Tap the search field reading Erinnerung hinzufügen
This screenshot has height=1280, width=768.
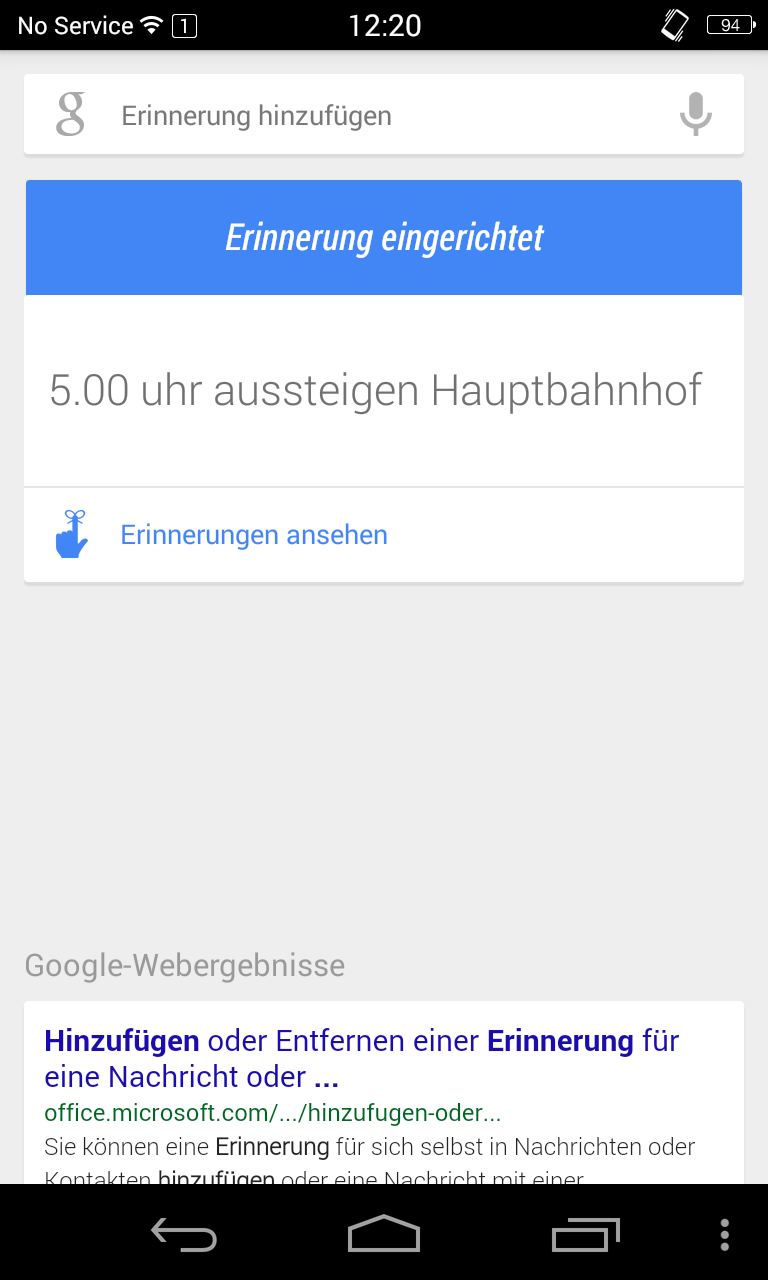coord(380,116)
